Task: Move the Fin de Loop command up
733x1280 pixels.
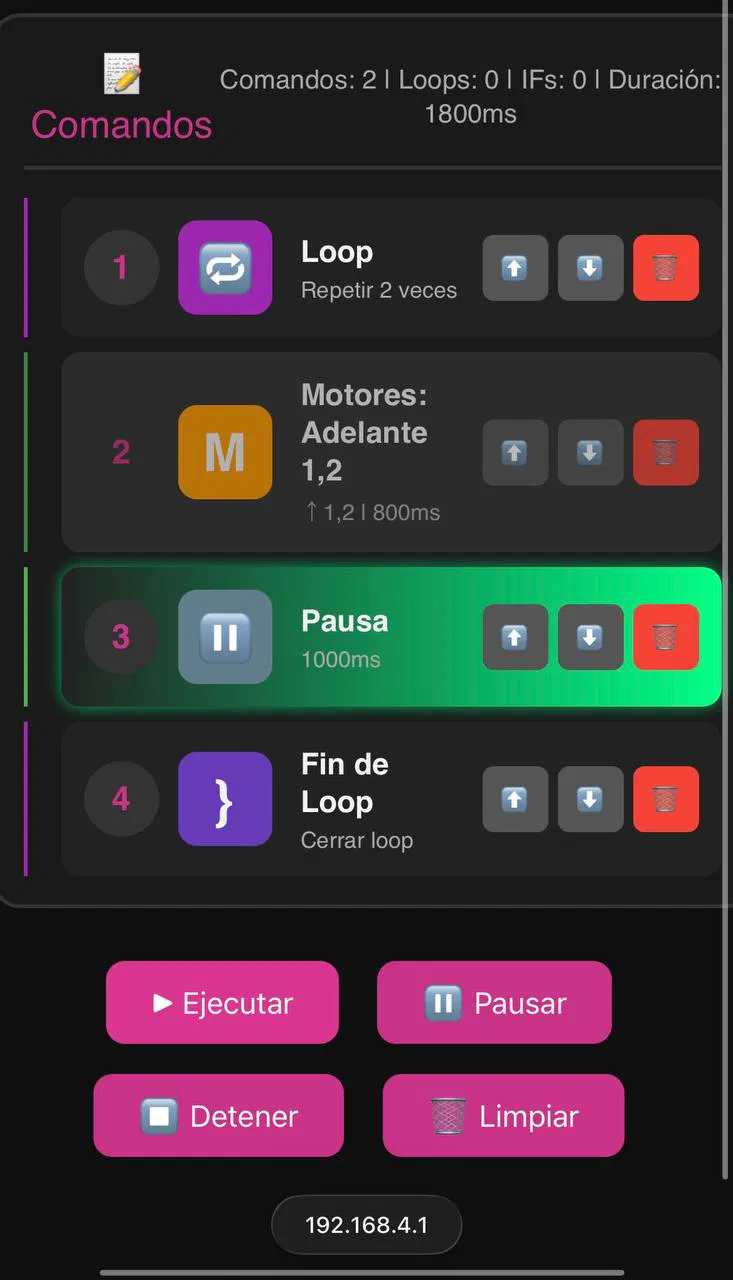Action: (x=515, y=799)
